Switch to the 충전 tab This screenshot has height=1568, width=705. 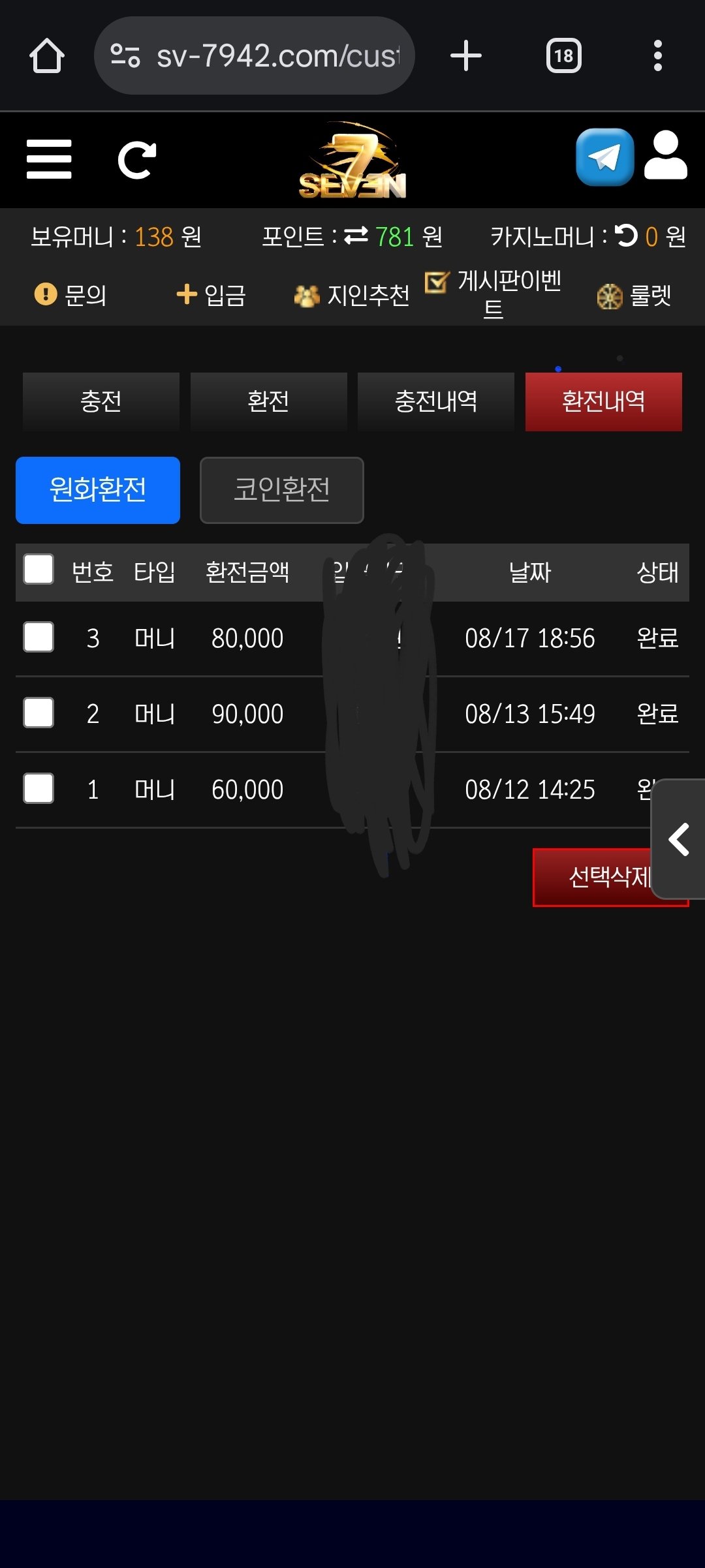101,401
